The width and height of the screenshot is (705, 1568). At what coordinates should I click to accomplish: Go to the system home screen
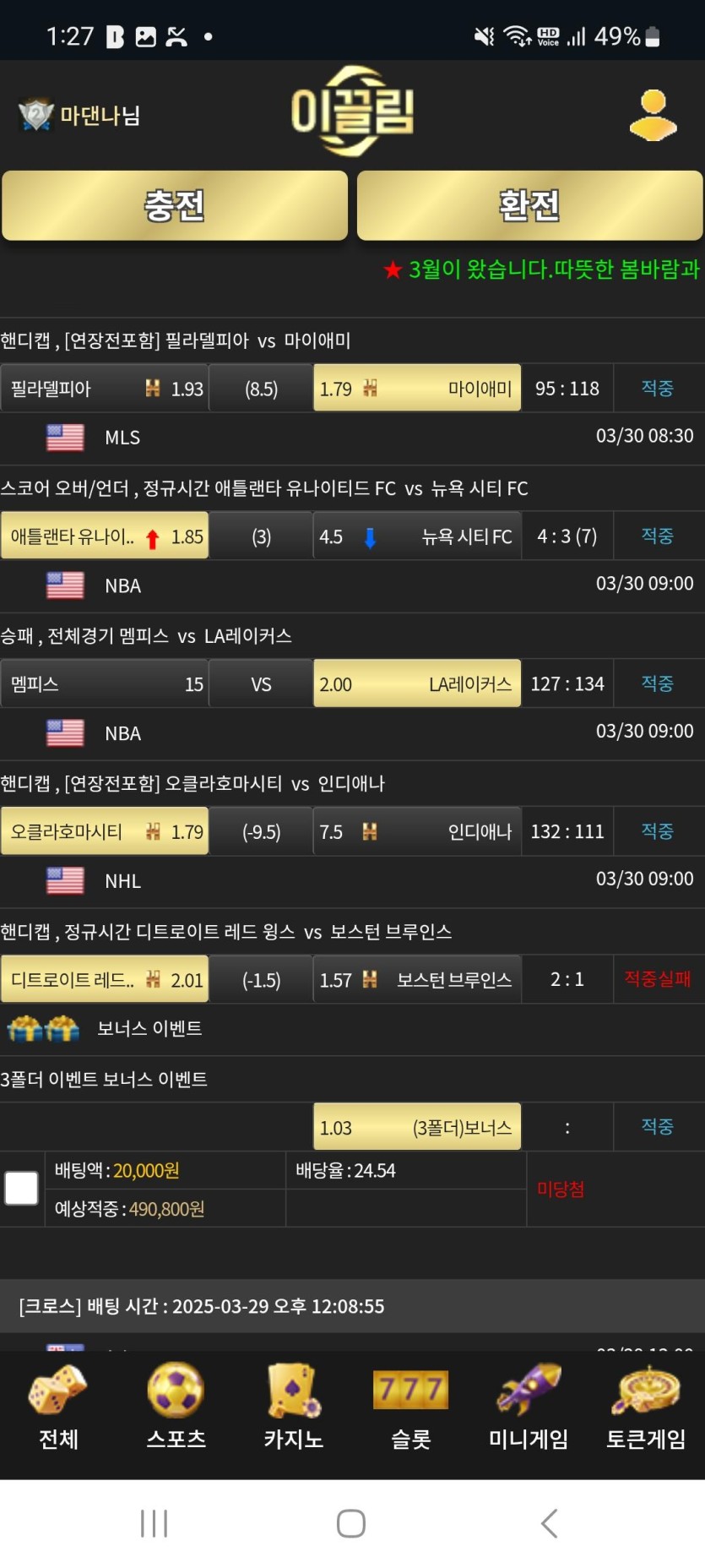[351, 1523]
